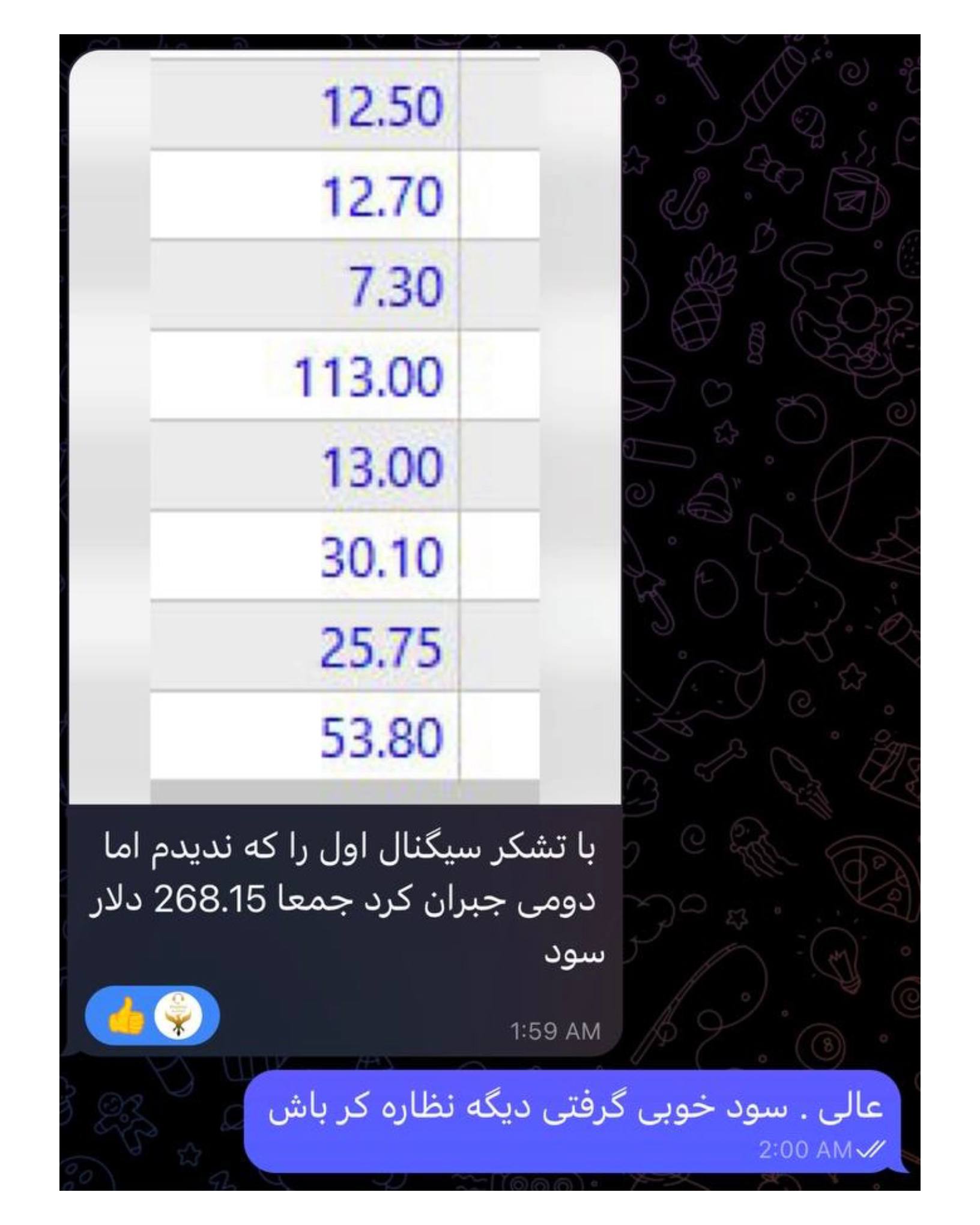Viewport: 980px width, 1225px height.
Task: Open the profit table image in the message
Action: pos(345,426)
